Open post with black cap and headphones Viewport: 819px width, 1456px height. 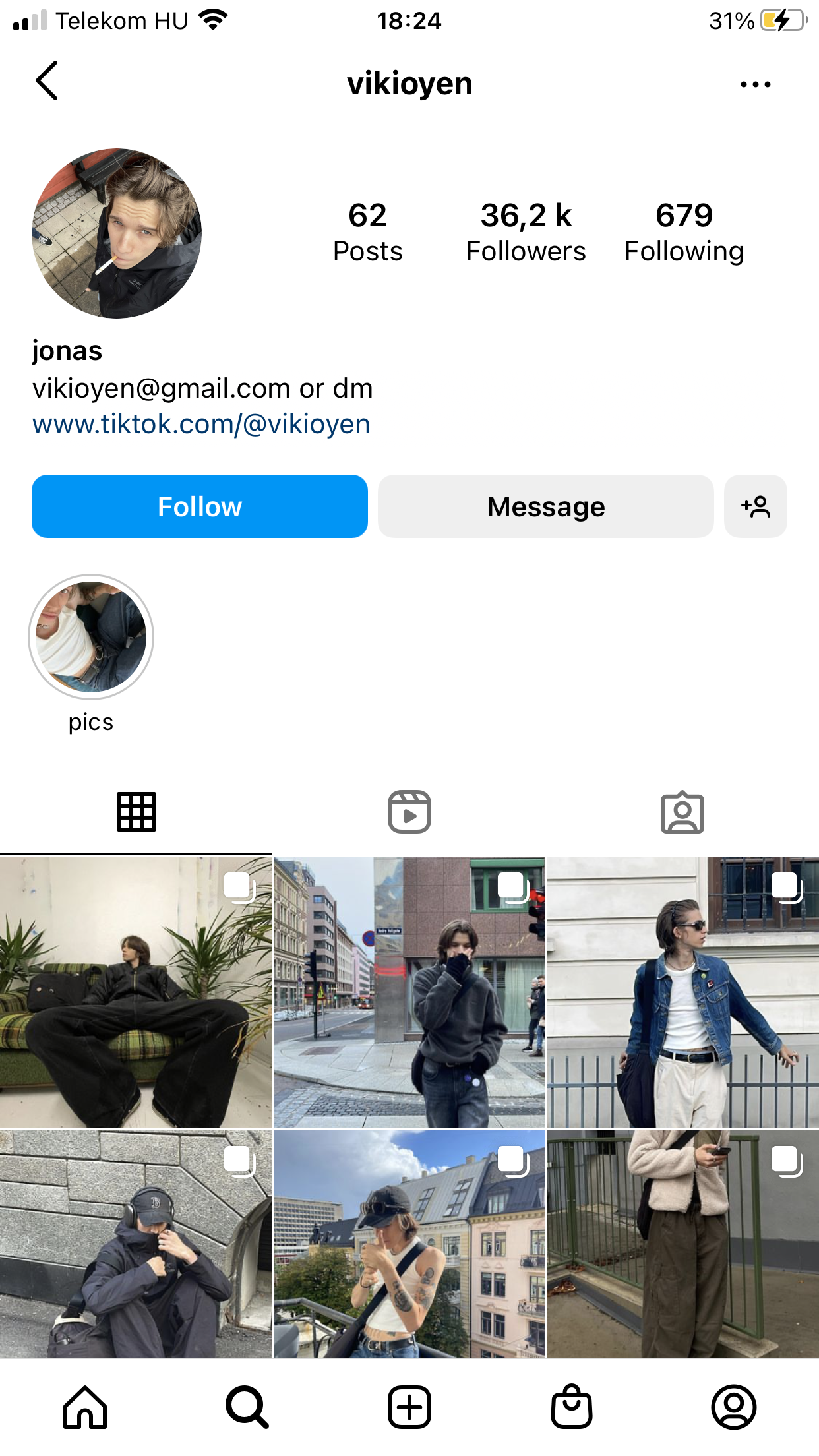click(135, 1243)
